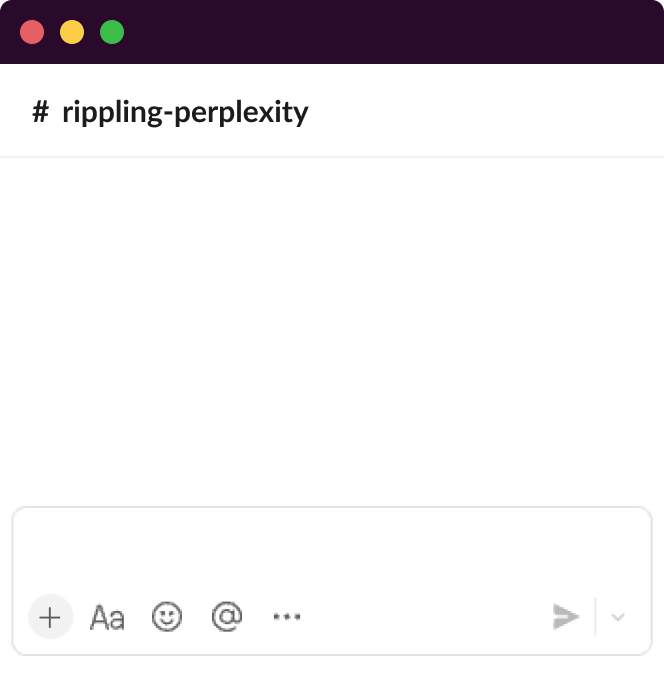Image resolution: width=664 pixels, height=692 pixels.
Task: Close the window with the red button
Action: (32, 32)
